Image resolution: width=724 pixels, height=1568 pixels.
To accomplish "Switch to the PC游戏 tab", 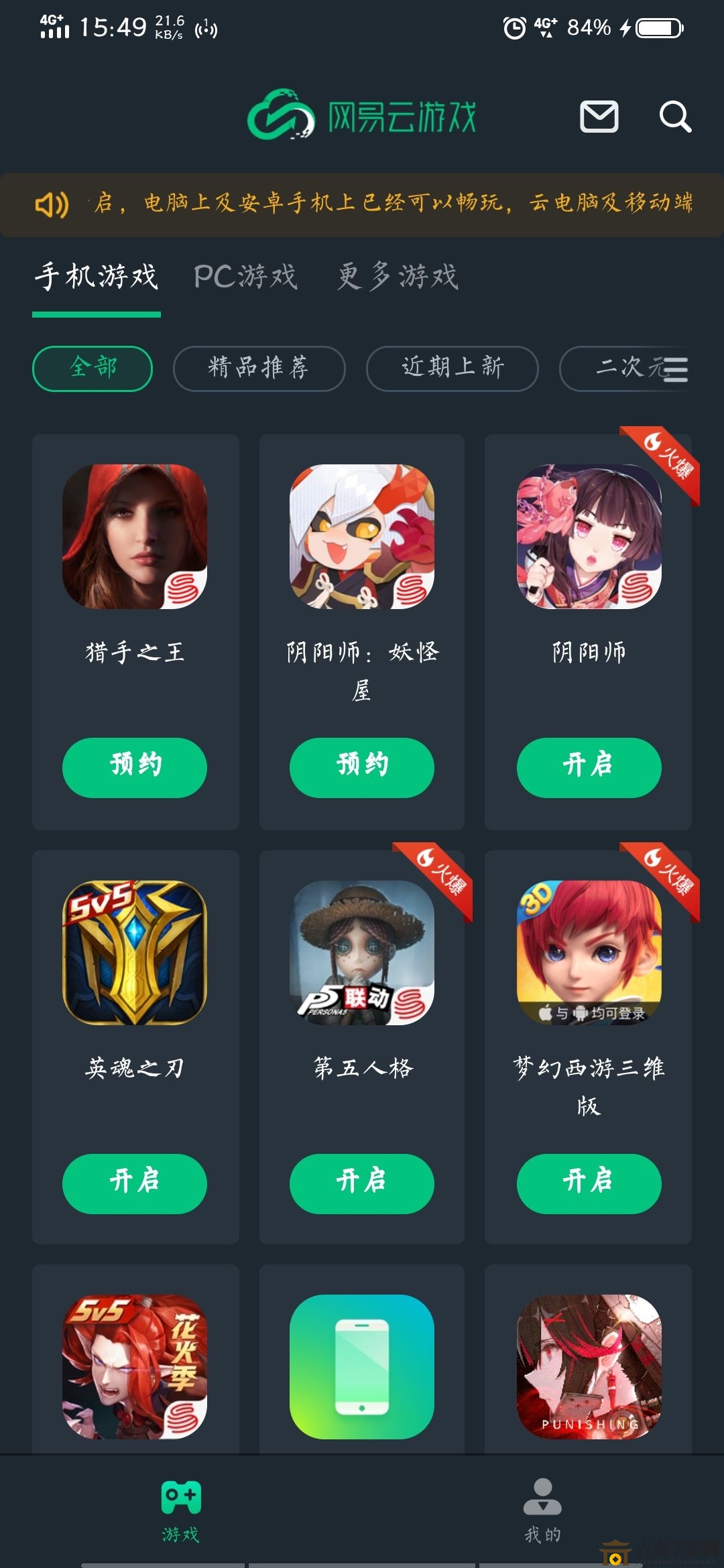I will point(245,276).
